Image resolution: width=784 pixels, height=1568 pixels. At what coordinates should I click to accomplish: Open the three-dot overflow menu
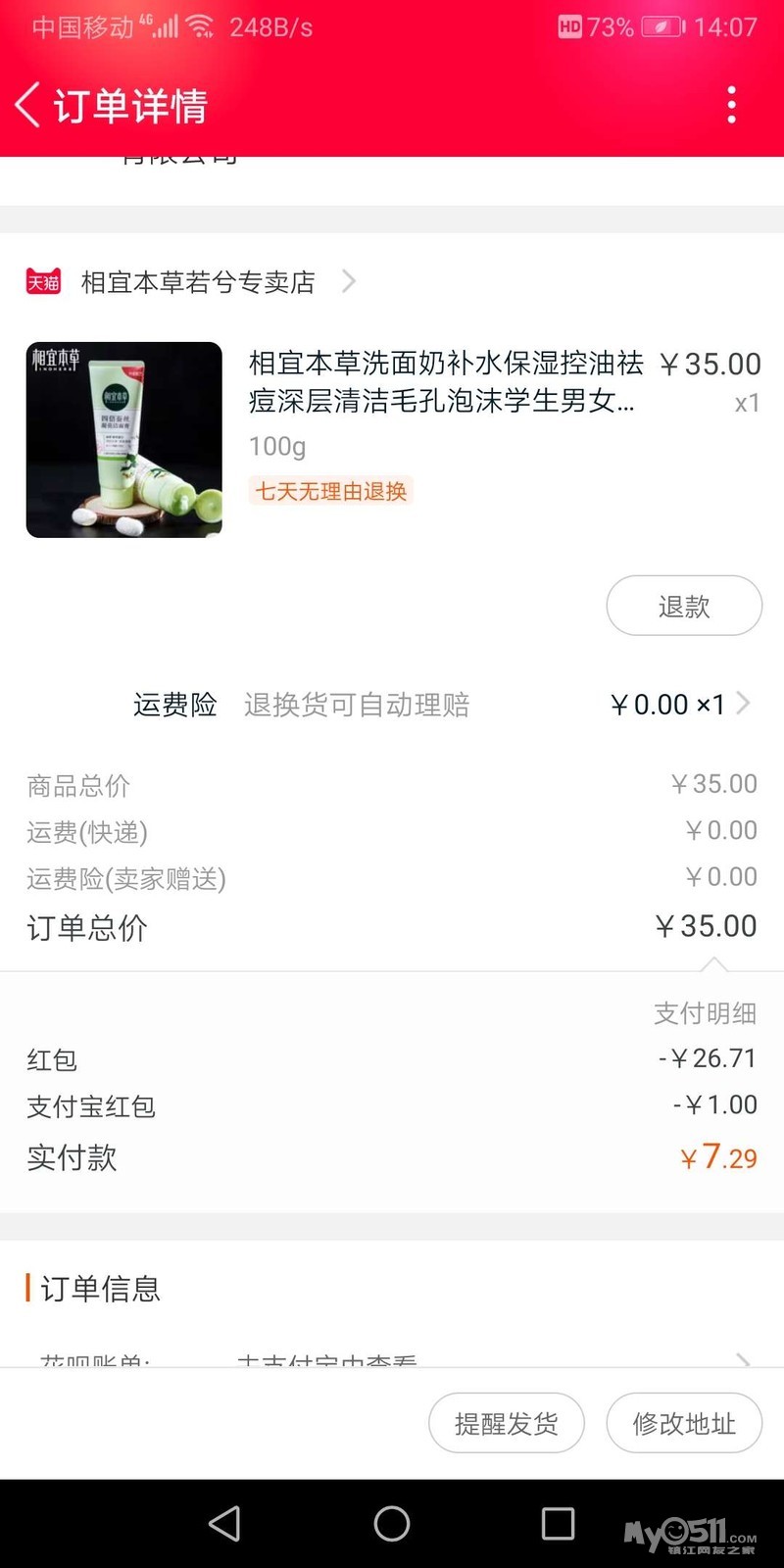coord(731,105)
